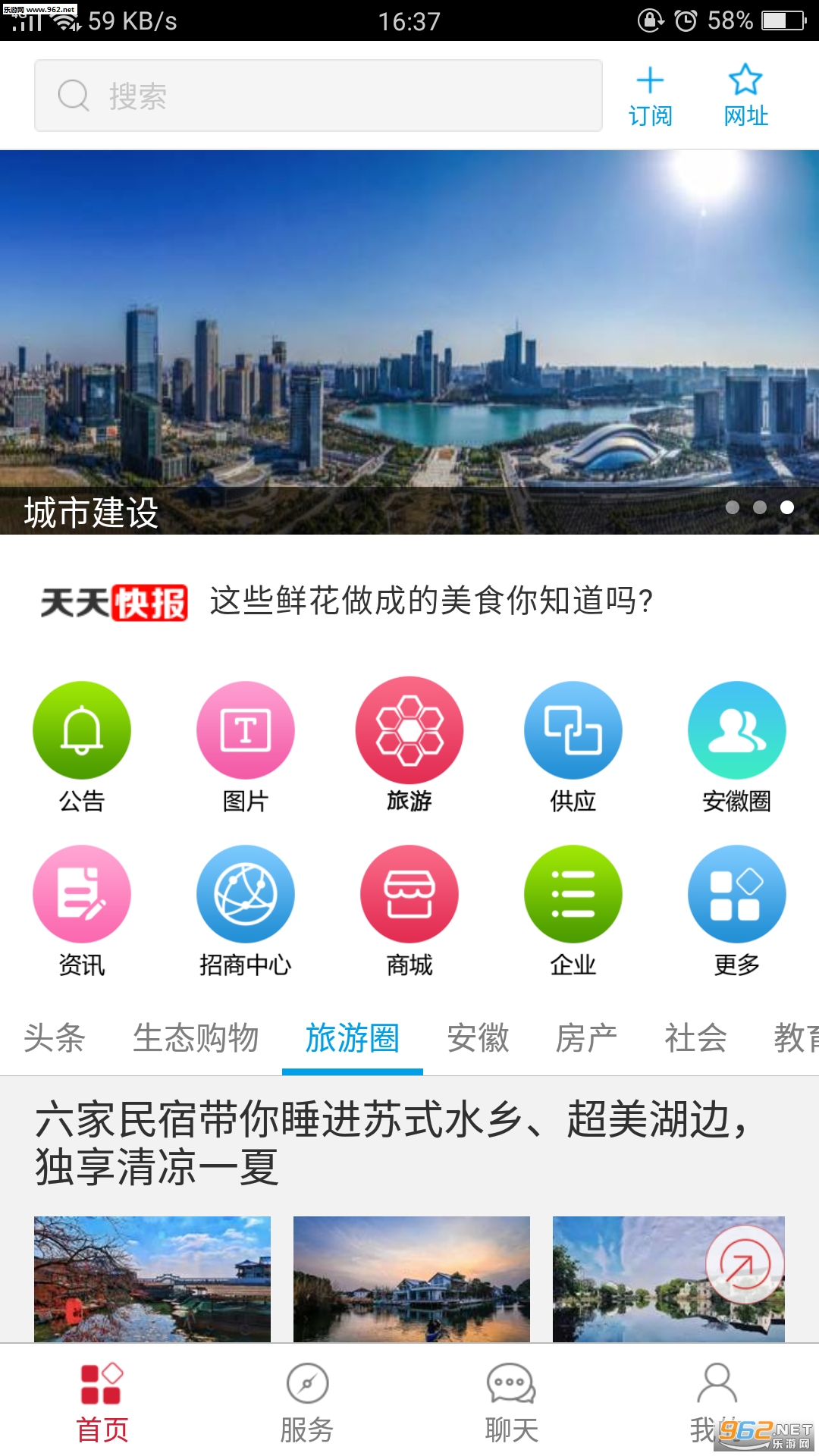
Task: Open 招商中心
Action: (246, 894)
